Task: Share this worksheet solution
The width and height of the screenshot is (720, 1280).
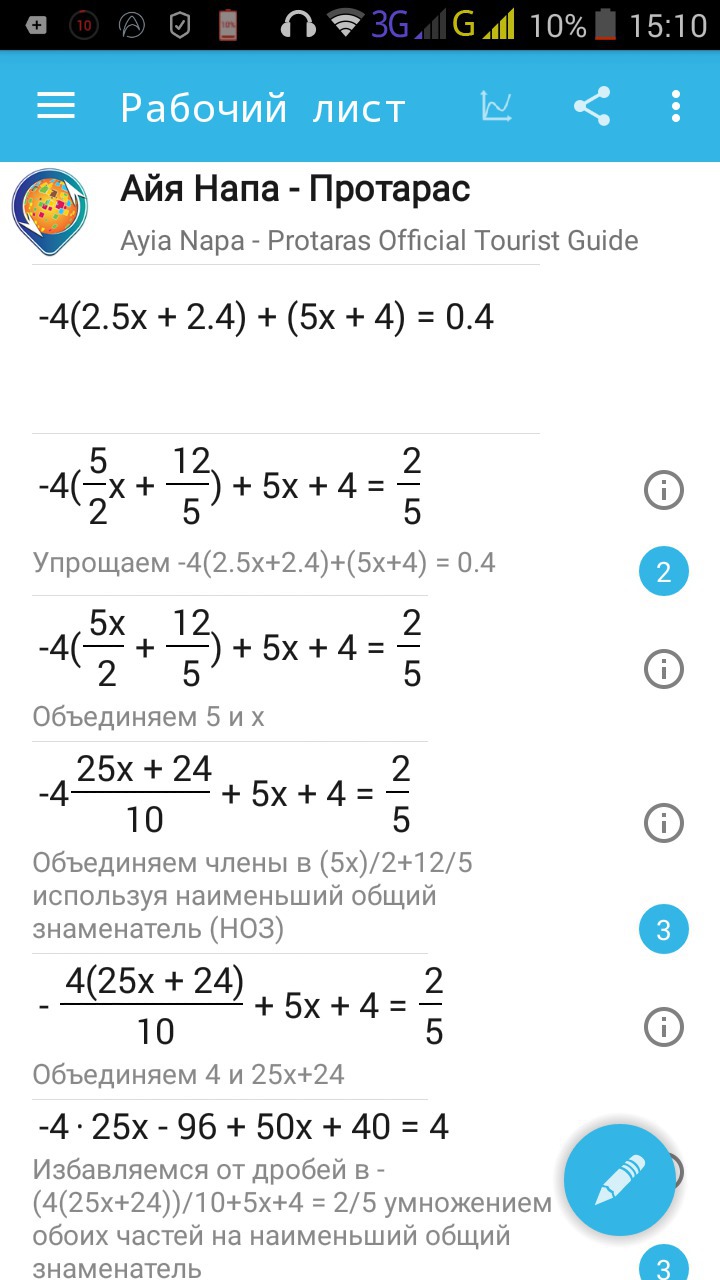Action: tap(591, 106)
